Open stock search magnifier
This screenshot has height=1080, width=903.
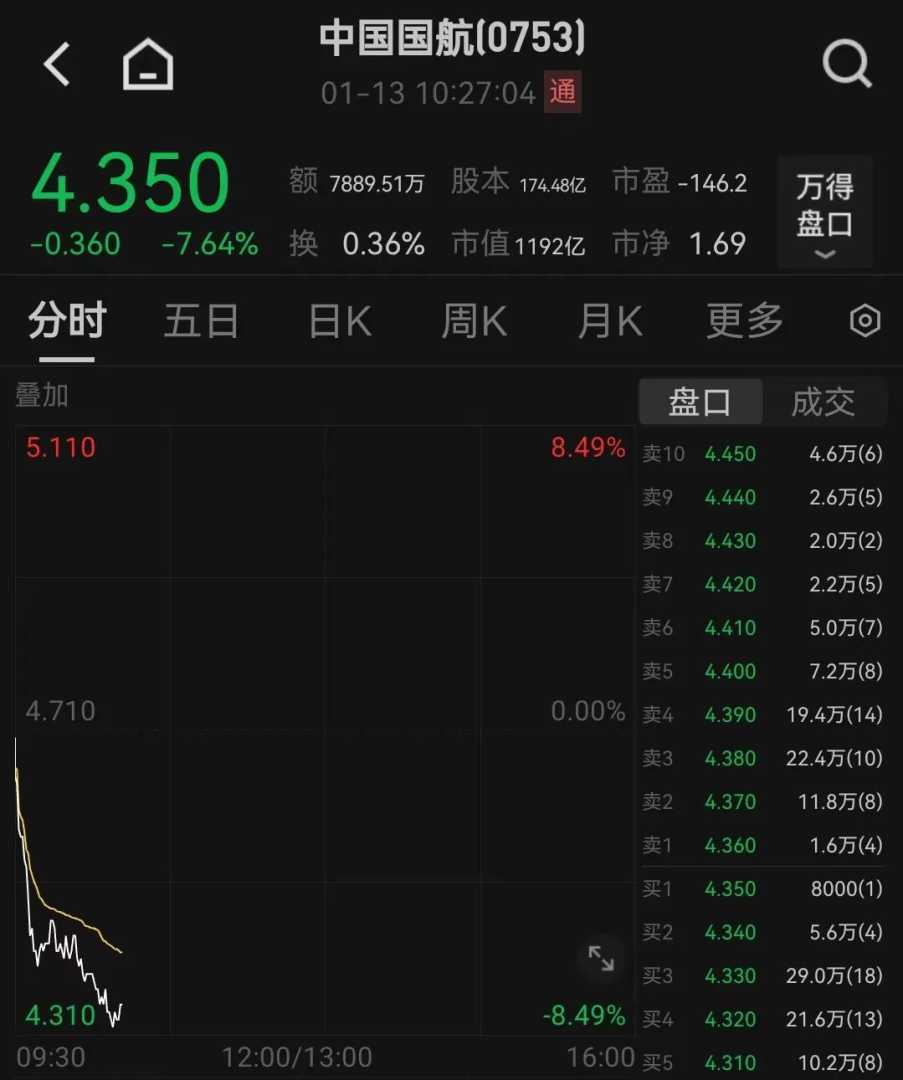coord(846,65)
